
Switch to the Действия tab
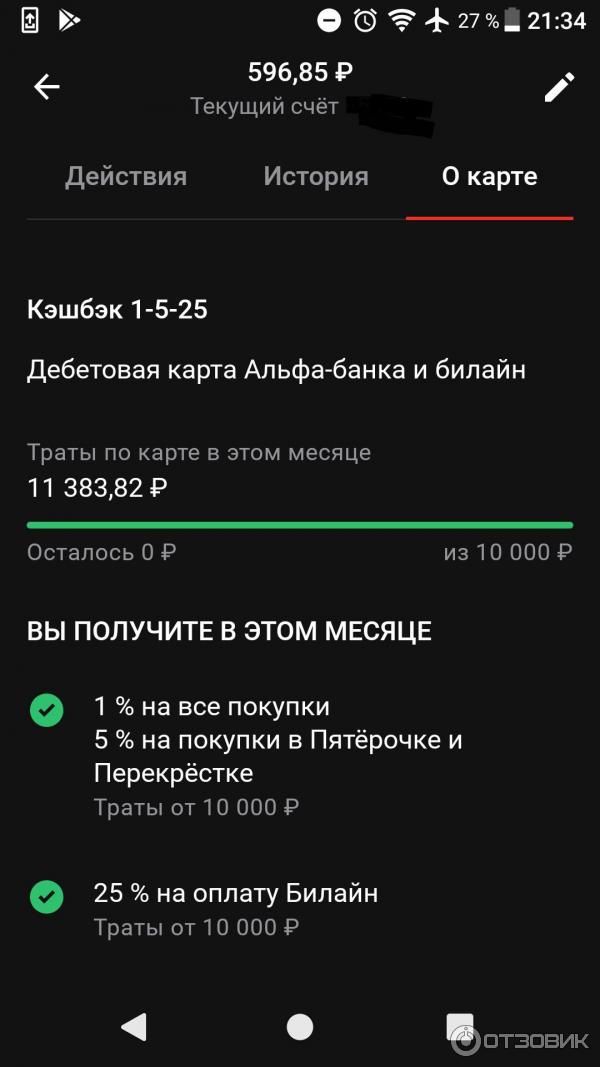126,177
